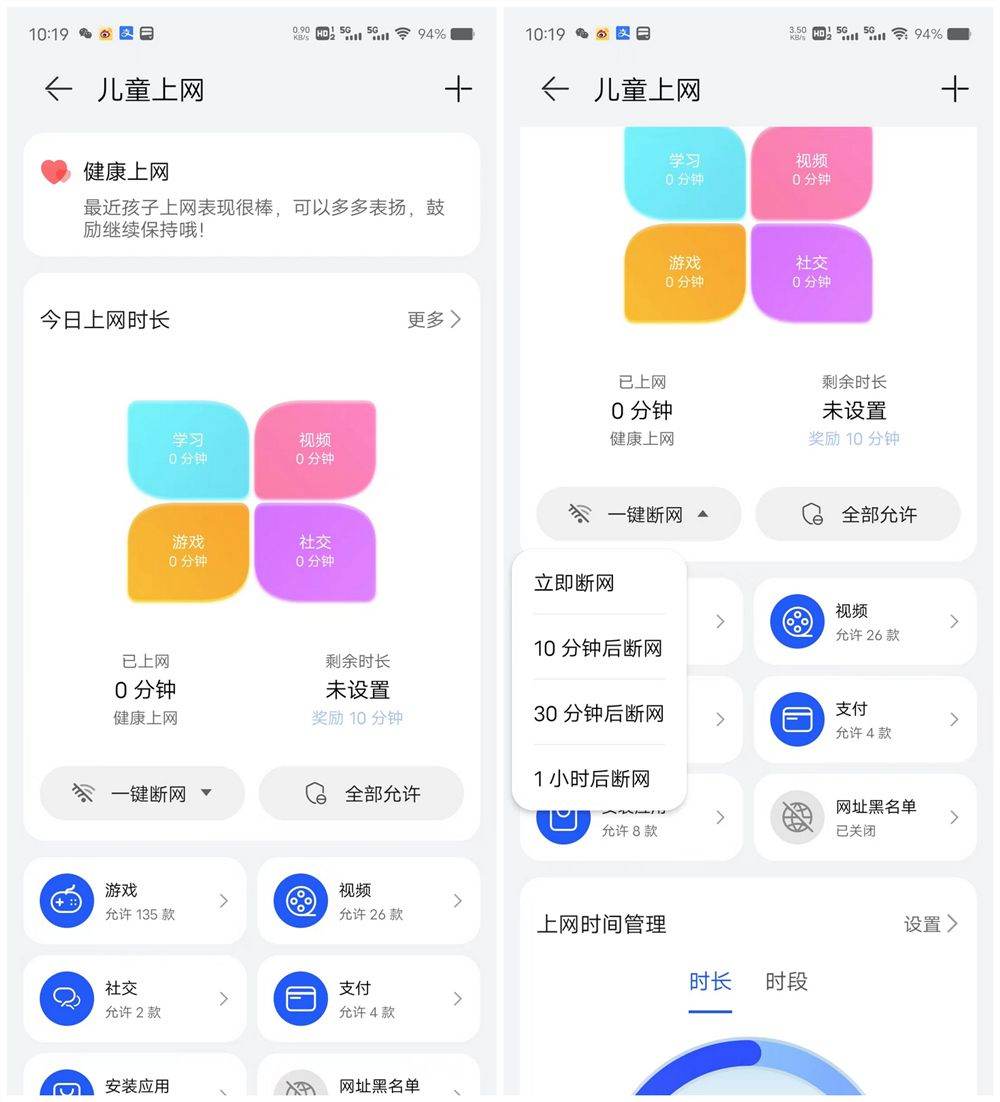Open the 社交 card allowing 2 apps

[x=134, y=998]
